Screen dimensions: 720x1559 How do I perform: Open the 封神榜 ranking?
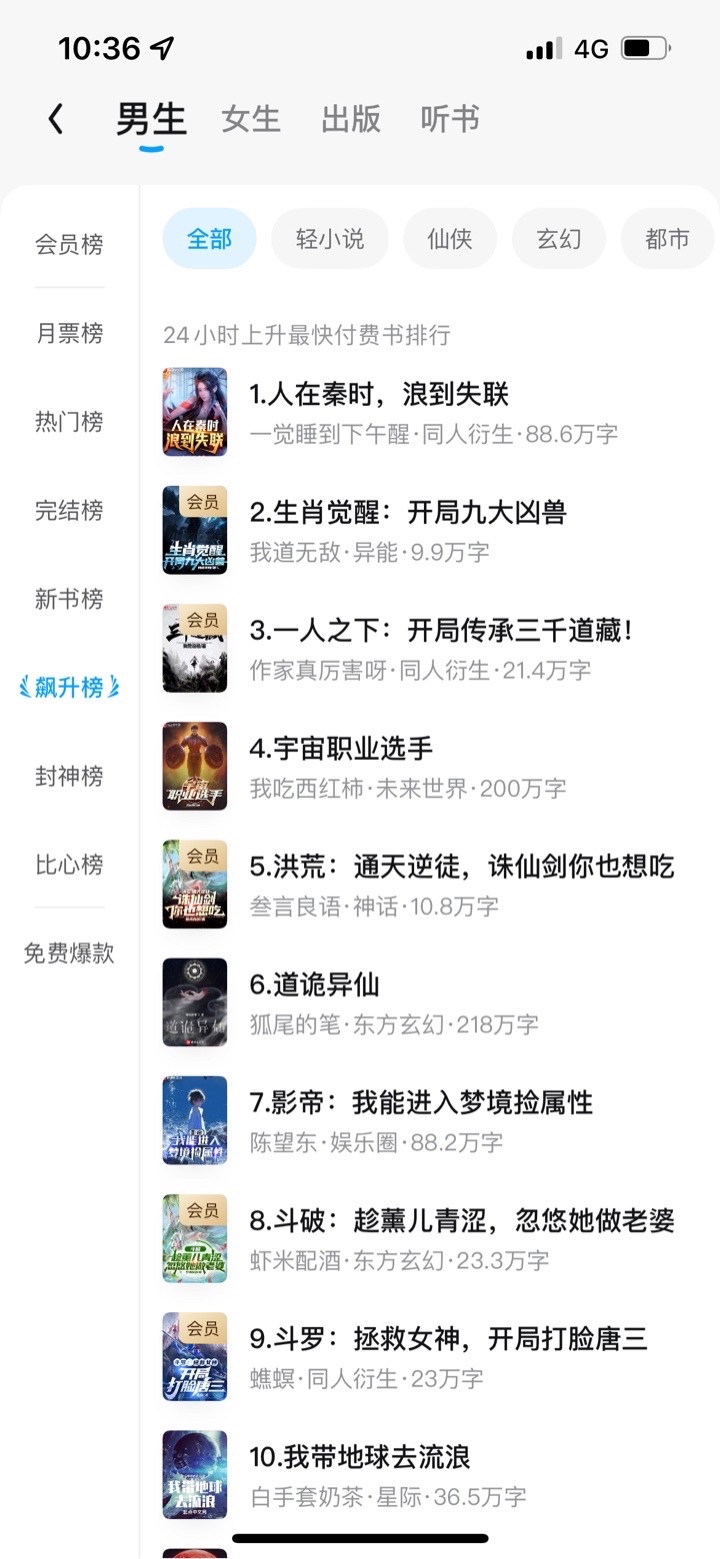[x=69, y=776]
